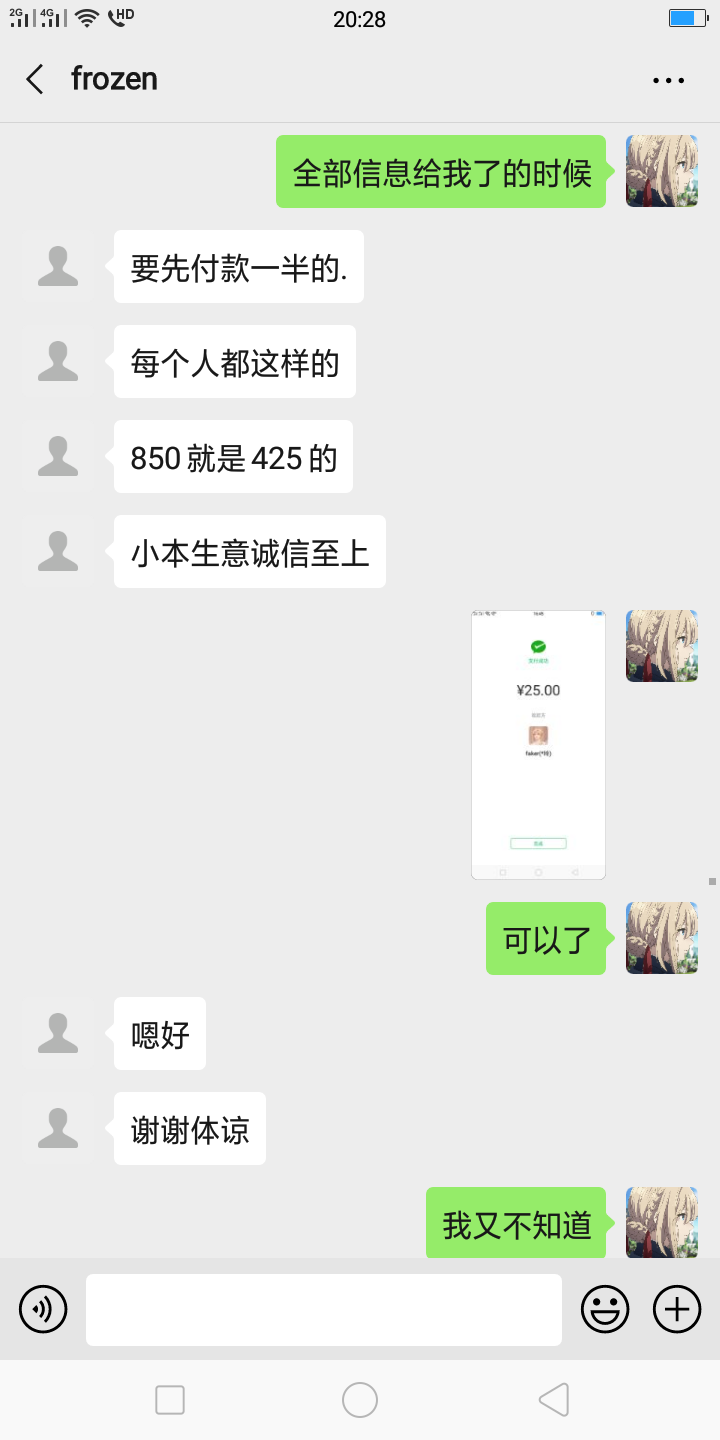Image resolution: width=720 pixels, height=1440 pixels.
Task: Switch to voice message input
Action: point(43,1309)
